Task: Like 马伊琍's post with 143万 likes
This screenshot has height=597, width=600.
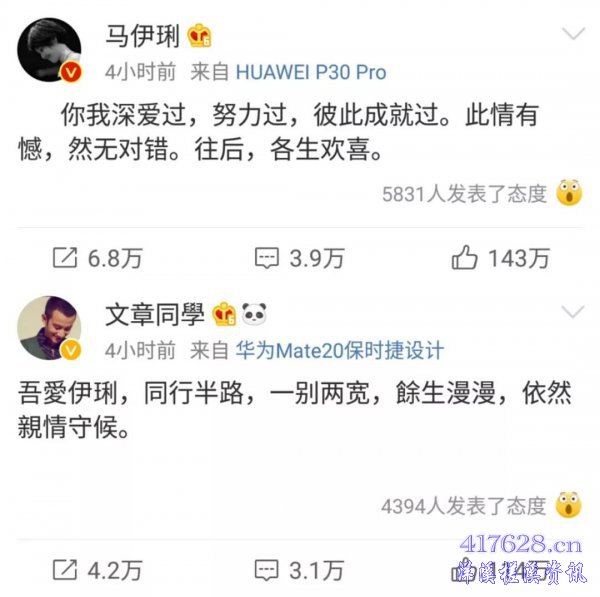Action: point(500,258)
